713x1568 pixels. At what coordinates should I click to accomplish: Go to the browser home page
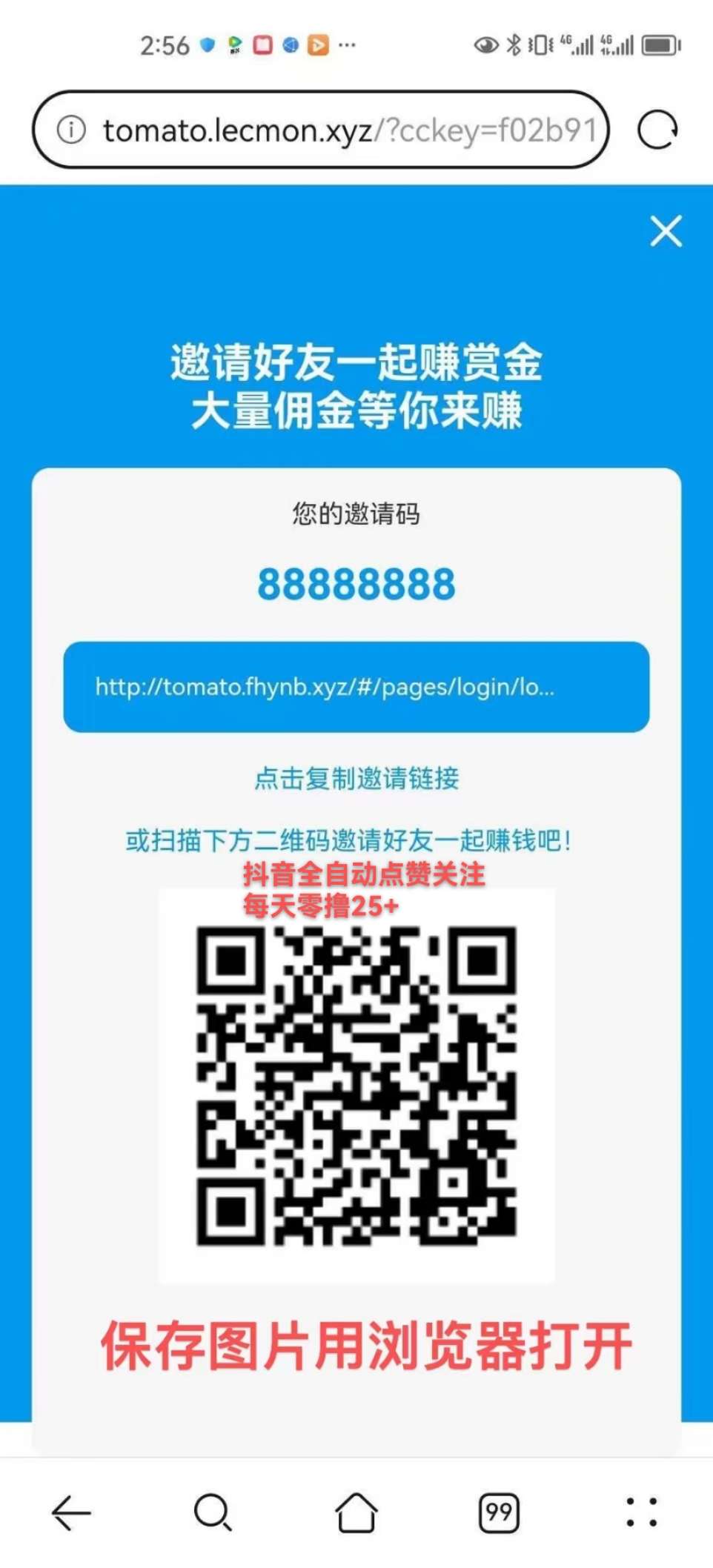tap(356, 1512)
